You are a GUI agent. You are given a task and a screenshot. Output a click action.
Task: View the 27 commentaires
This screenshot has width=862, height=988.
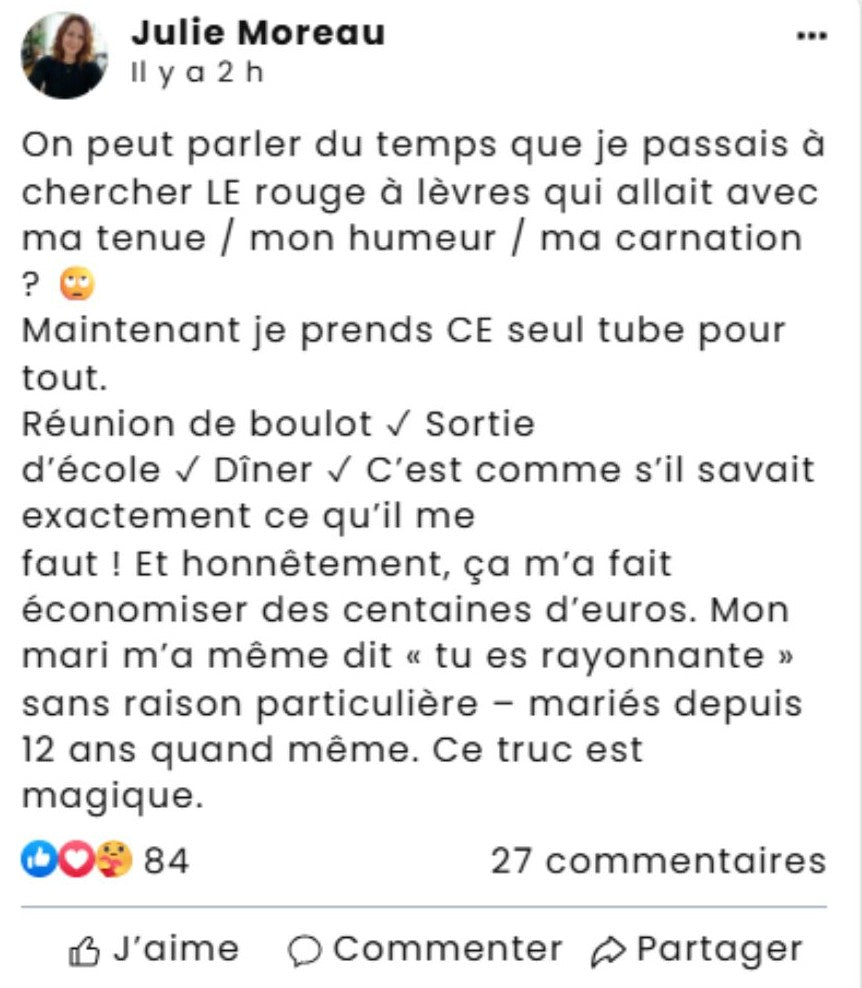[658, 860]
